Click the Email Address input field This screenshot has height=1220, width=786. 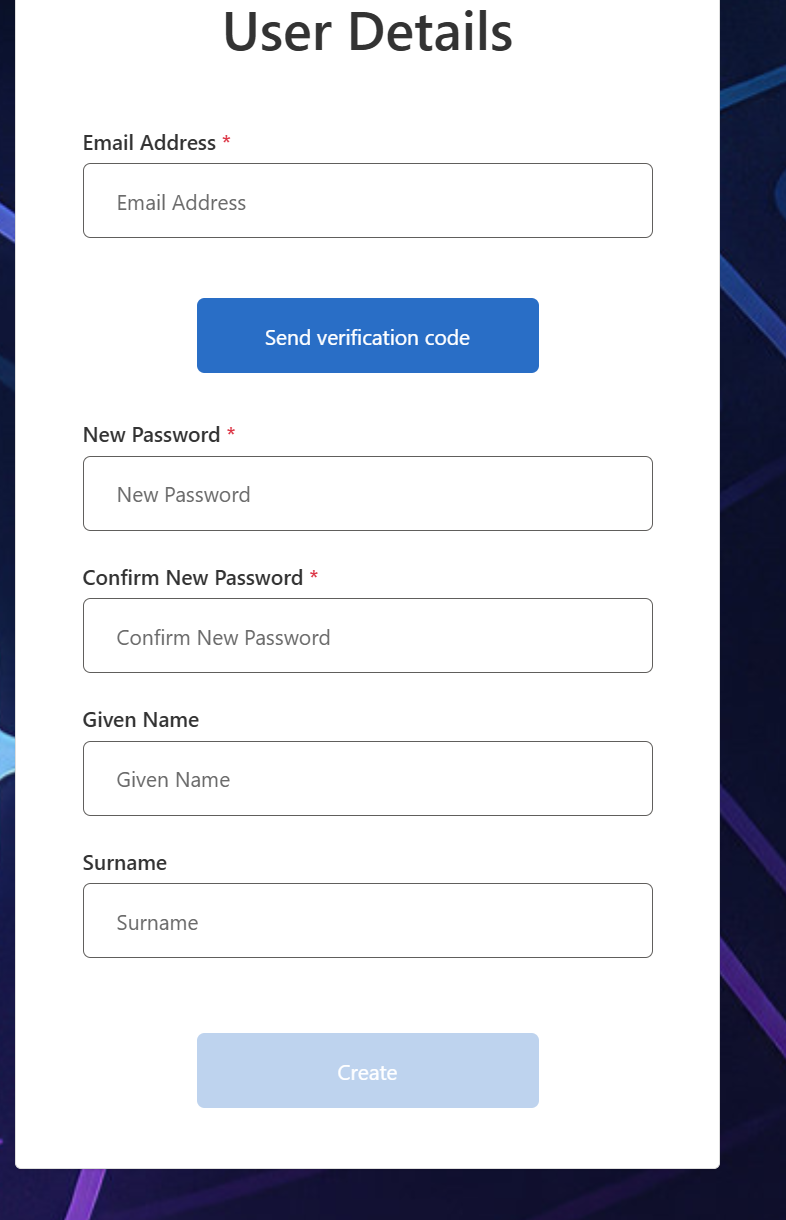tap(368, 200)
